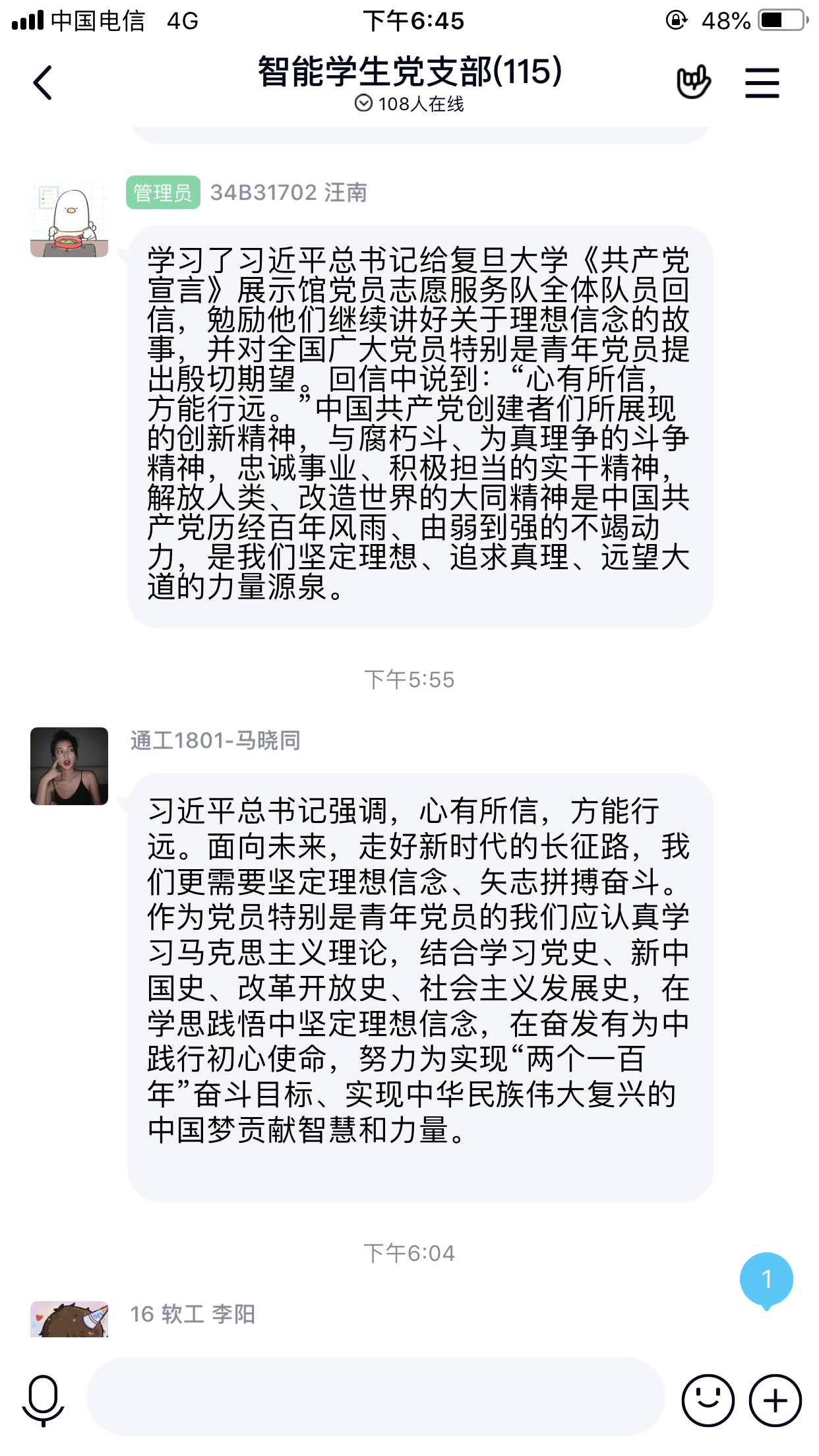Open the emoji picker
The height and width of the screenshot is (1456, 819).
point(708,1400)
